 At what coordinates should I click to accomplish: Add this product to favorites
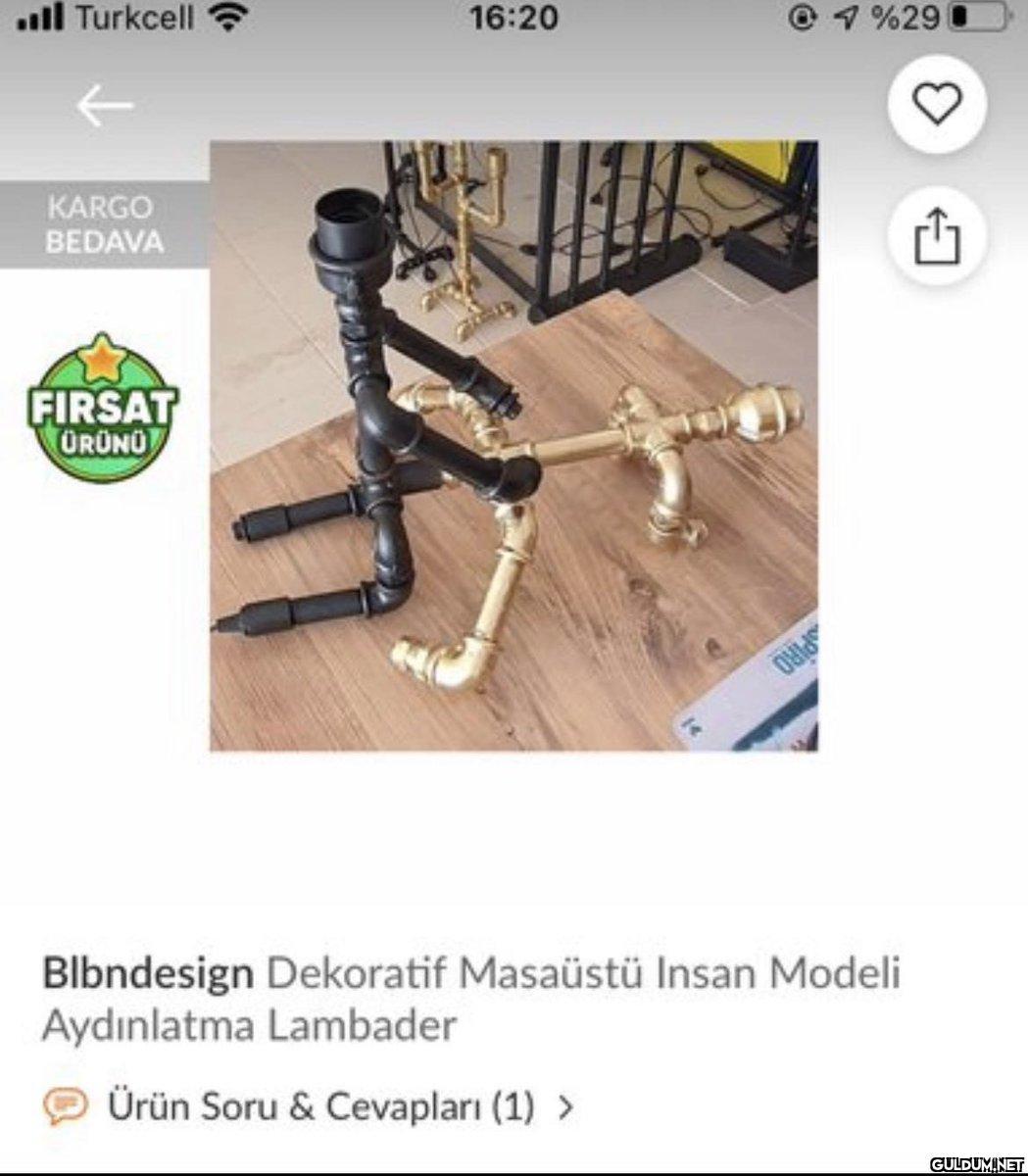[938, 104]
